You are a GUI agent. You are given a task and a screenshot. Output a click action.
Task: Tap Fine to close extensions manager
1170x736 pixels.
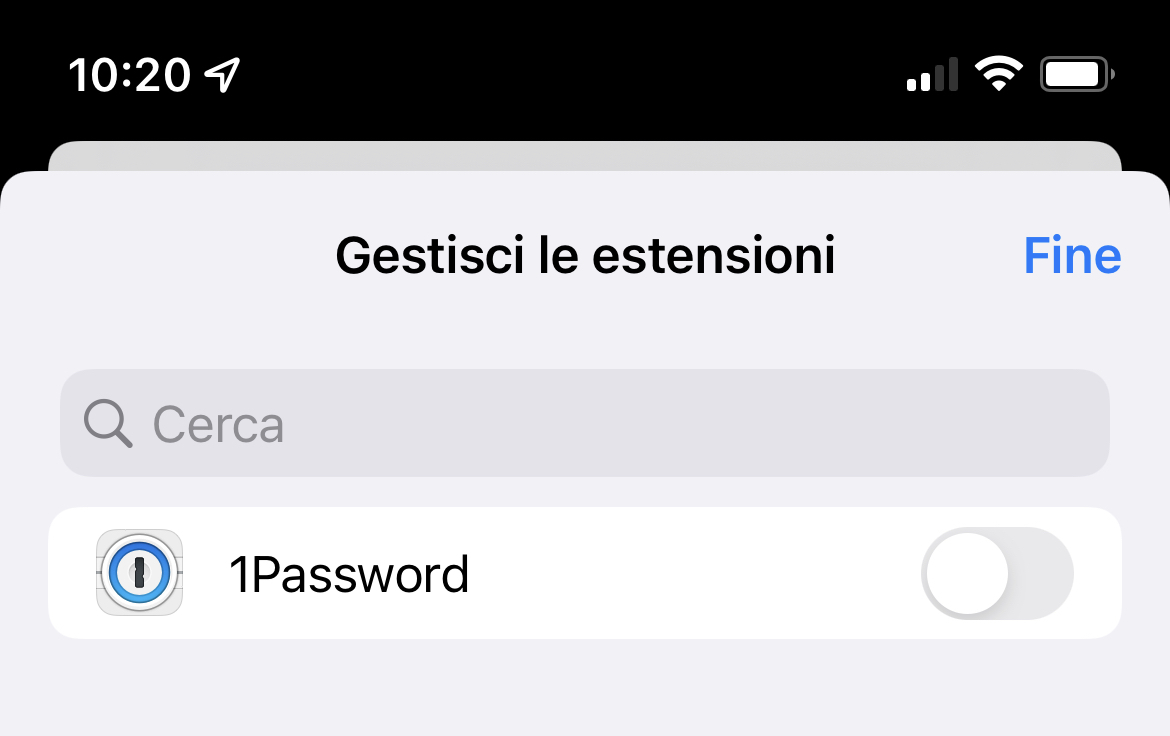pos(1071,256)
